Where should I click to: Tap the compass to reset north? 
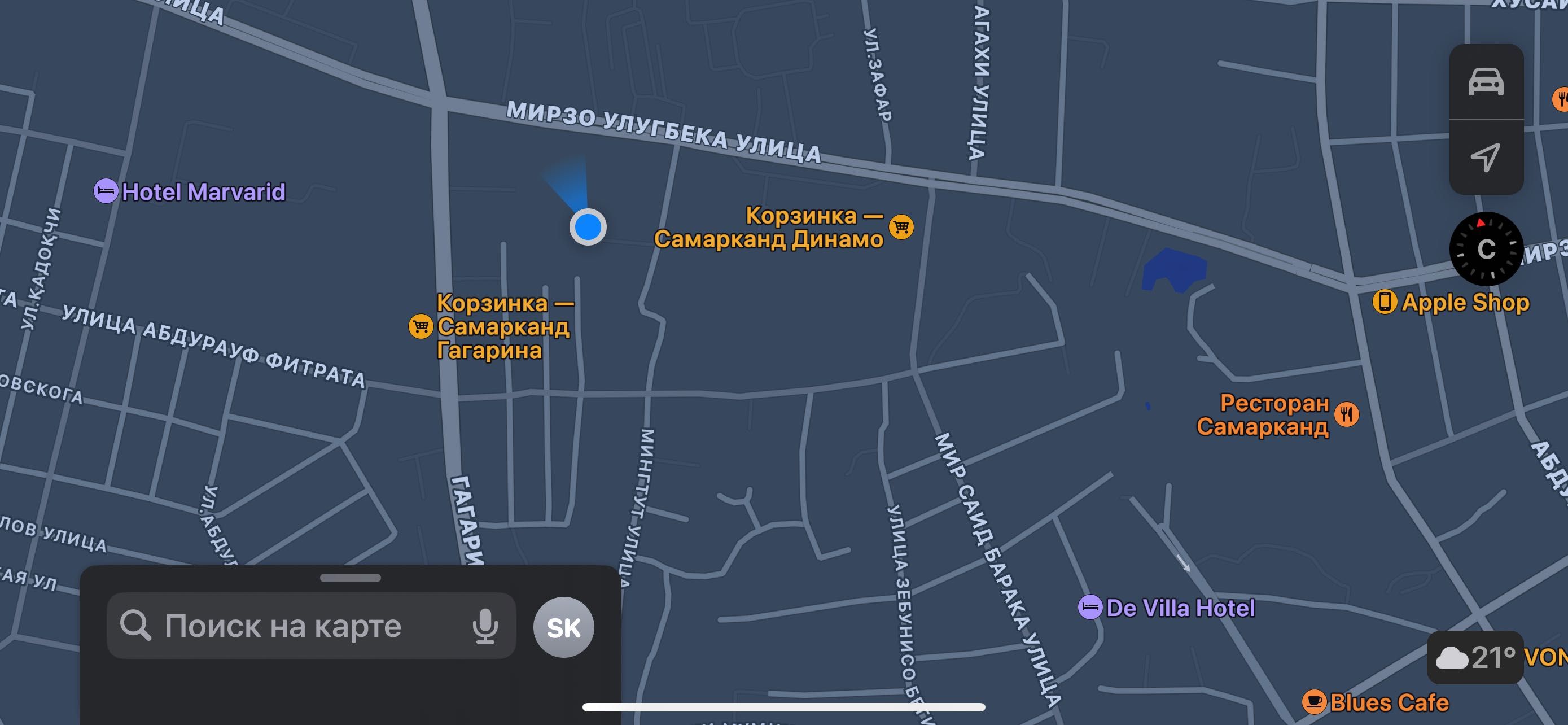click(x=1486, y=248)
